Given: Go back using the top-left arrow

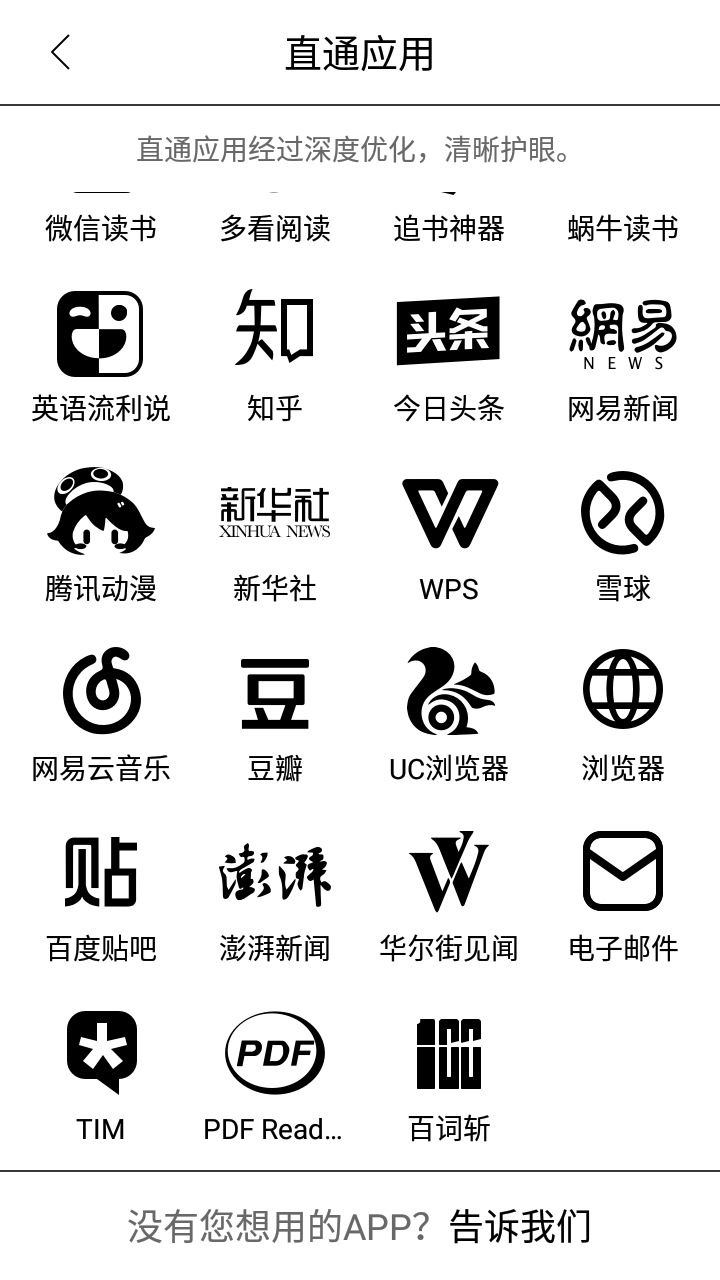Looking at the screenshot, I should (61, 52).
